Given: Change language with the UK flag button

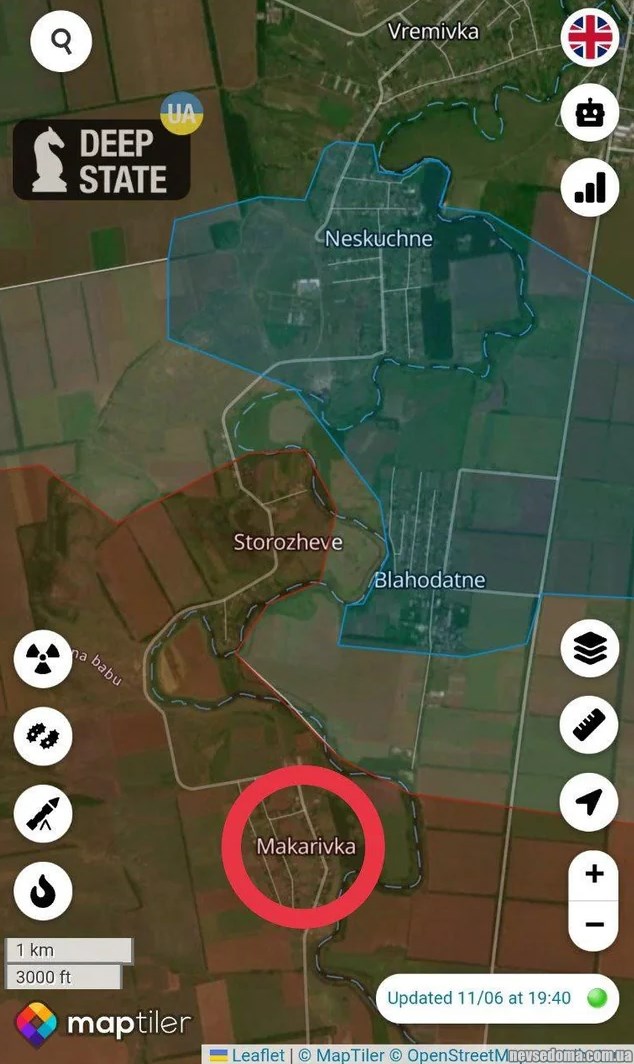Looking at the screenshot, I should pyautogui.click(x=590, y=38).
